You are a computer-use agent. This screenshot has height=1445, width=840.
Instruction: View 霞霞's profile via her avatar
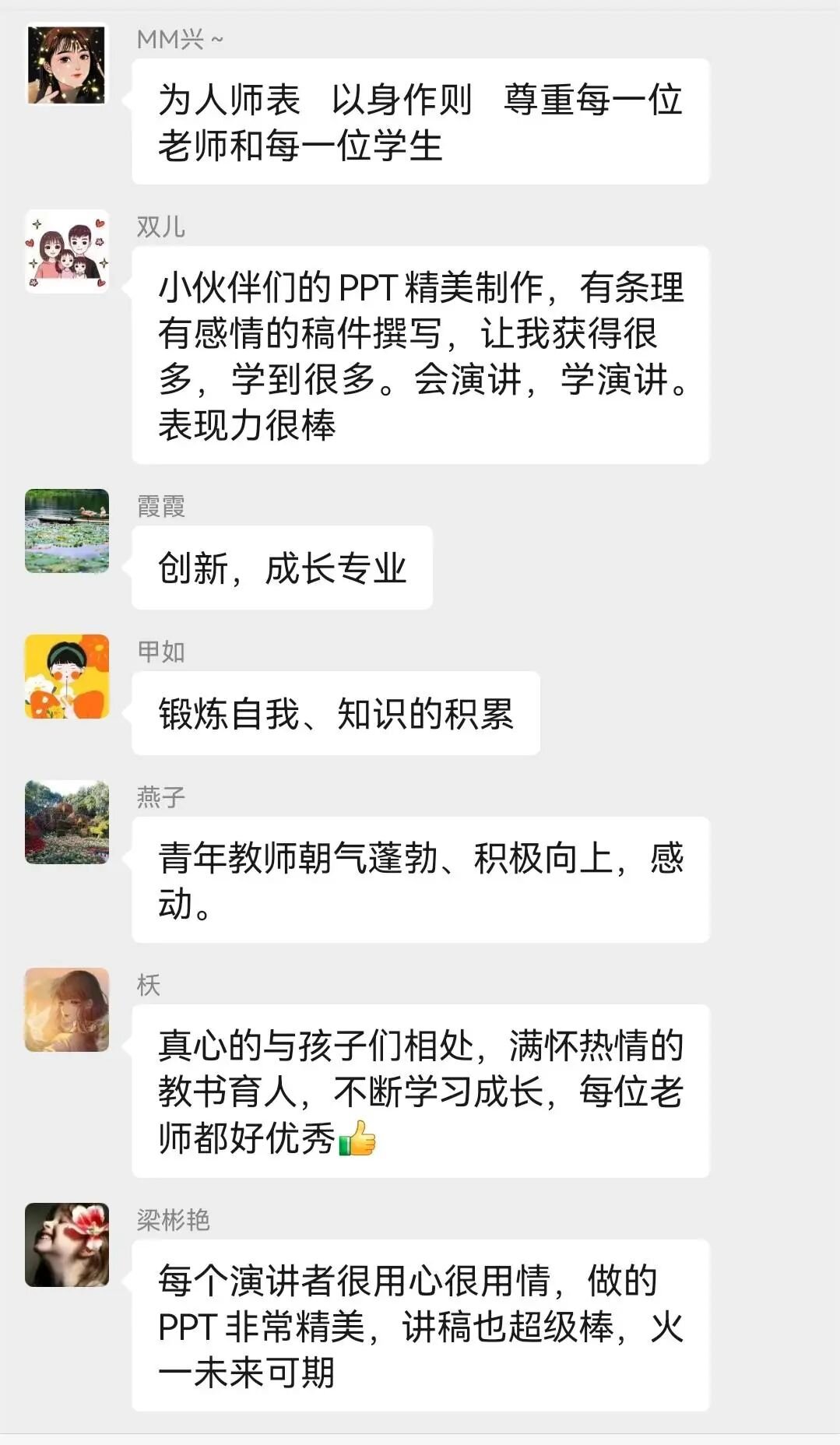(x=67, y=531)
